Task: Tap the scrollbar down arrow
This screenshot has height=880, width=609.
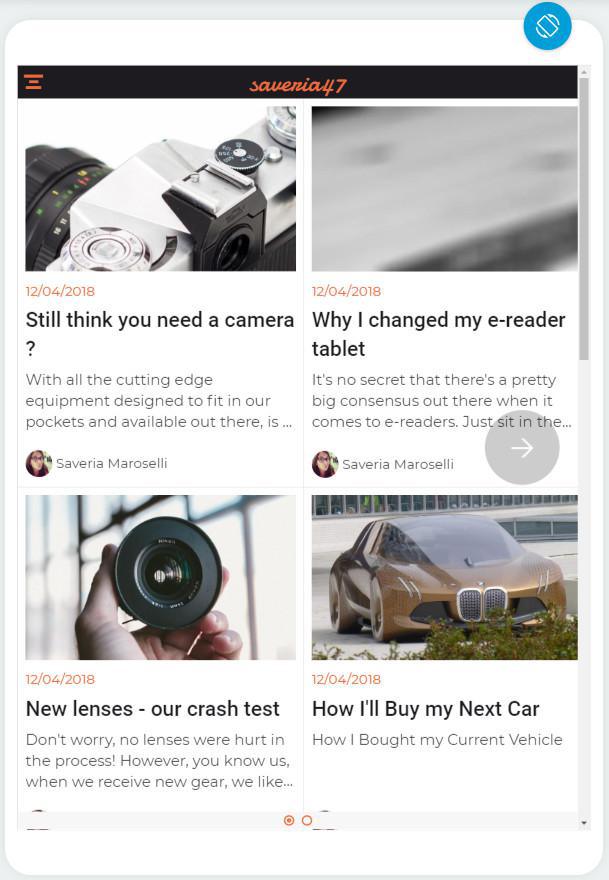Action: (x=584, y=822)
